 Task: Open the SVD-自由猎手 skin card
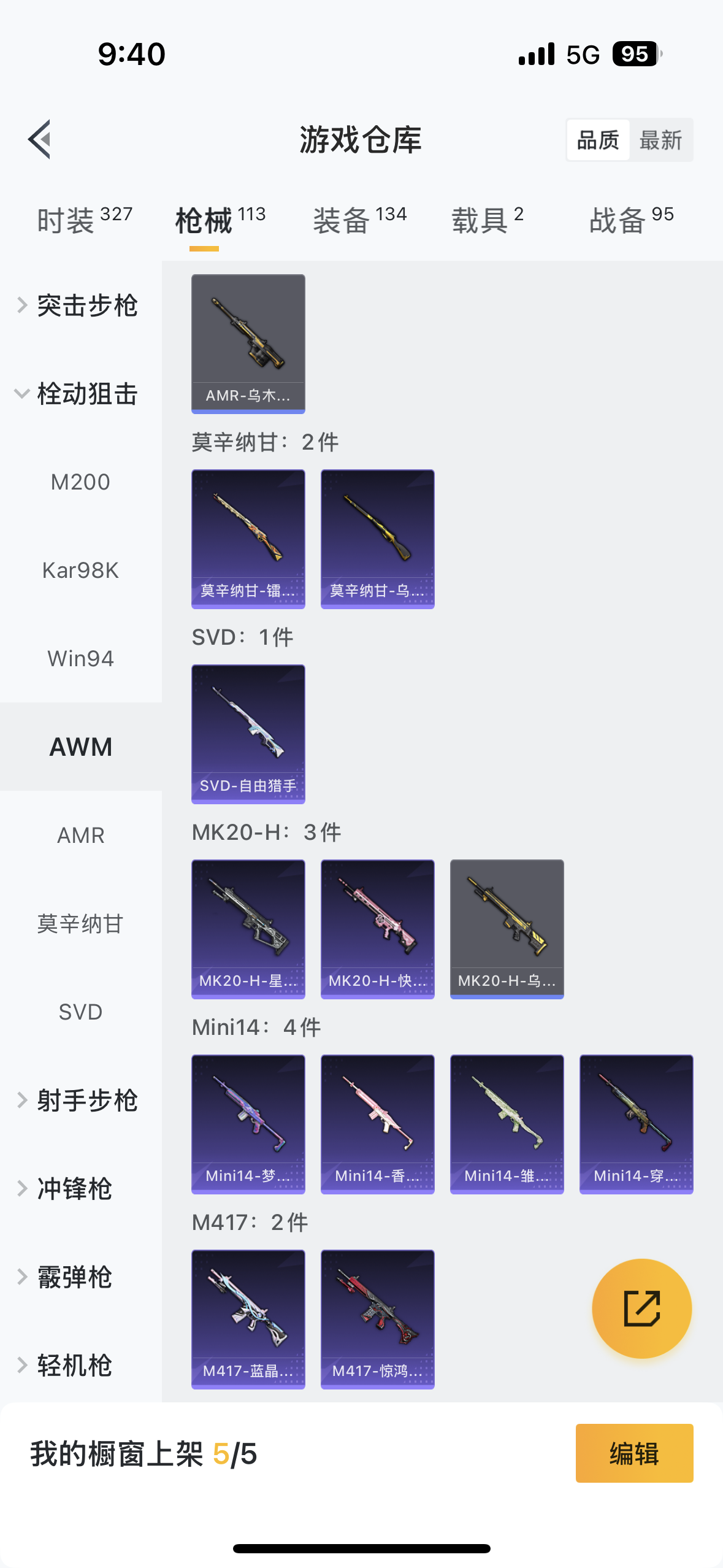[x=248, y=734]
